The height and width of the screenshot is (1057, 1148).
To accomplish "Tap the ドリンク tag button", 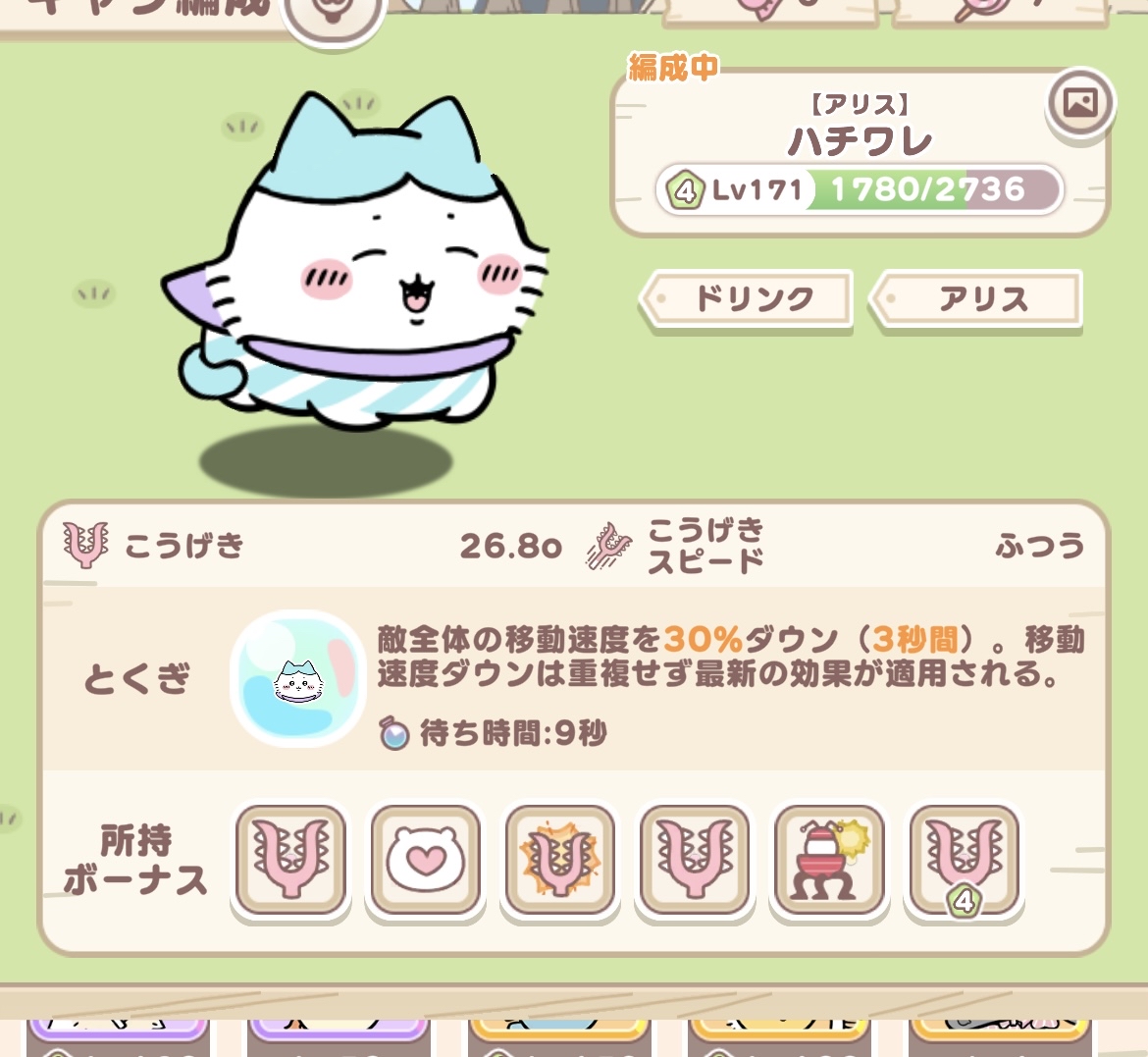I will click(748, 298).
